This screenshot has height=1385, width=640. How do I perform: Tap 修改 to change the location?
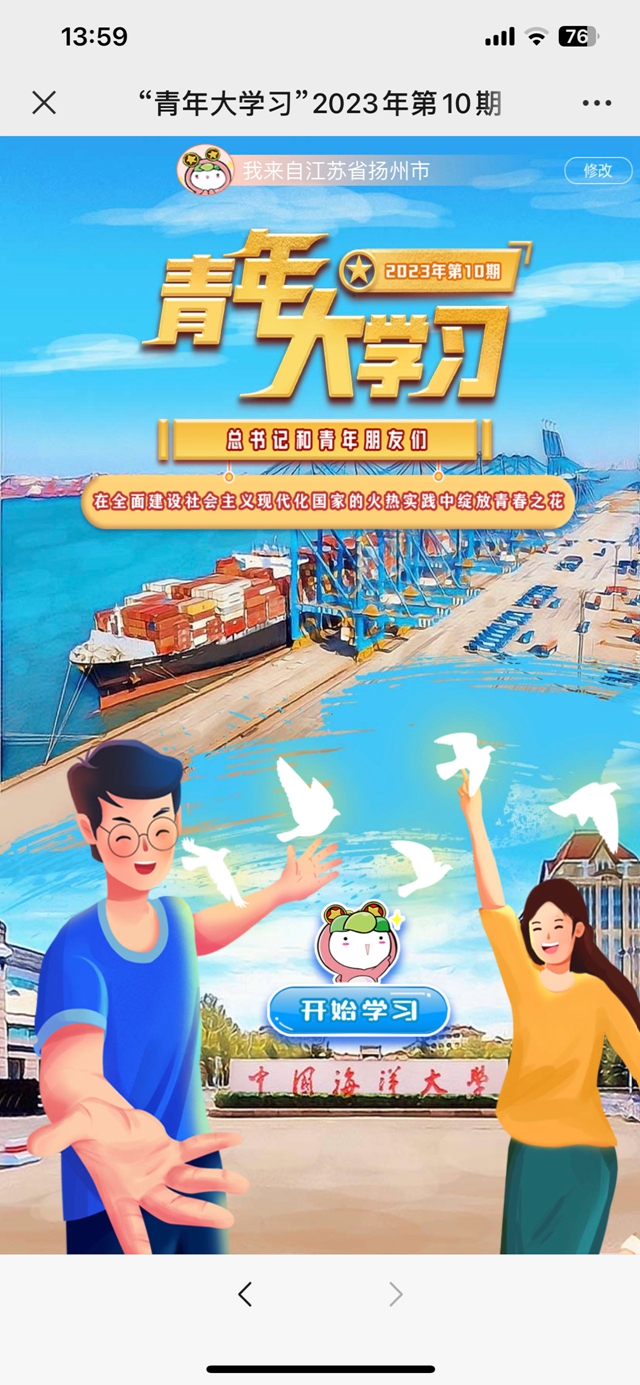point(598,171)
